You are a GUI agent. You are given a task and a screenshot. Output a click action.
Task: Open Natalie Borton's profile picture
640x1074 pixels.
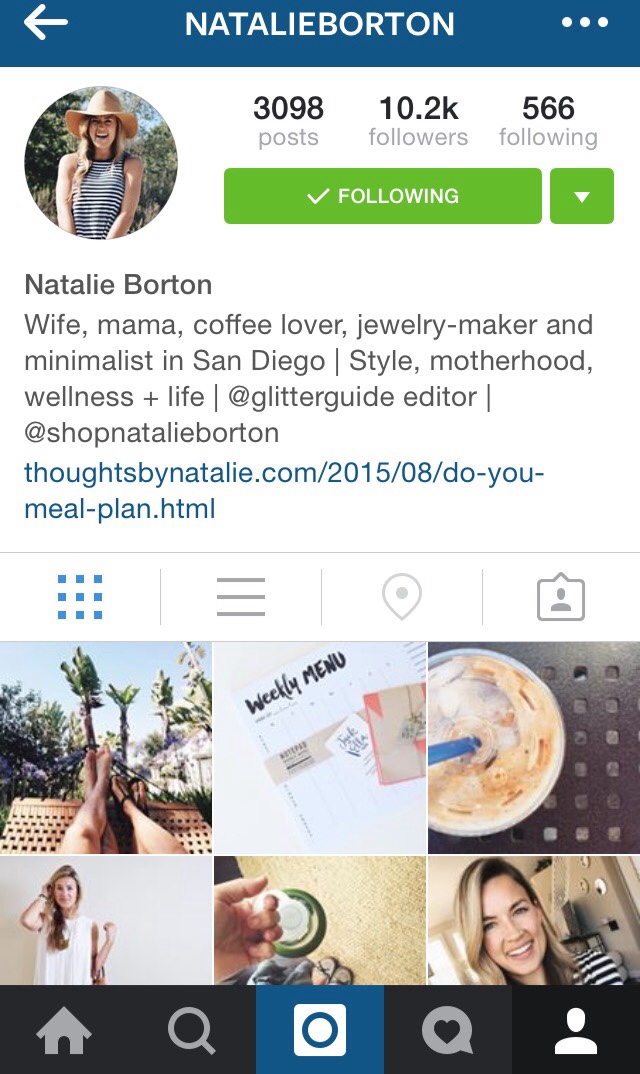[x=101, y=163]
